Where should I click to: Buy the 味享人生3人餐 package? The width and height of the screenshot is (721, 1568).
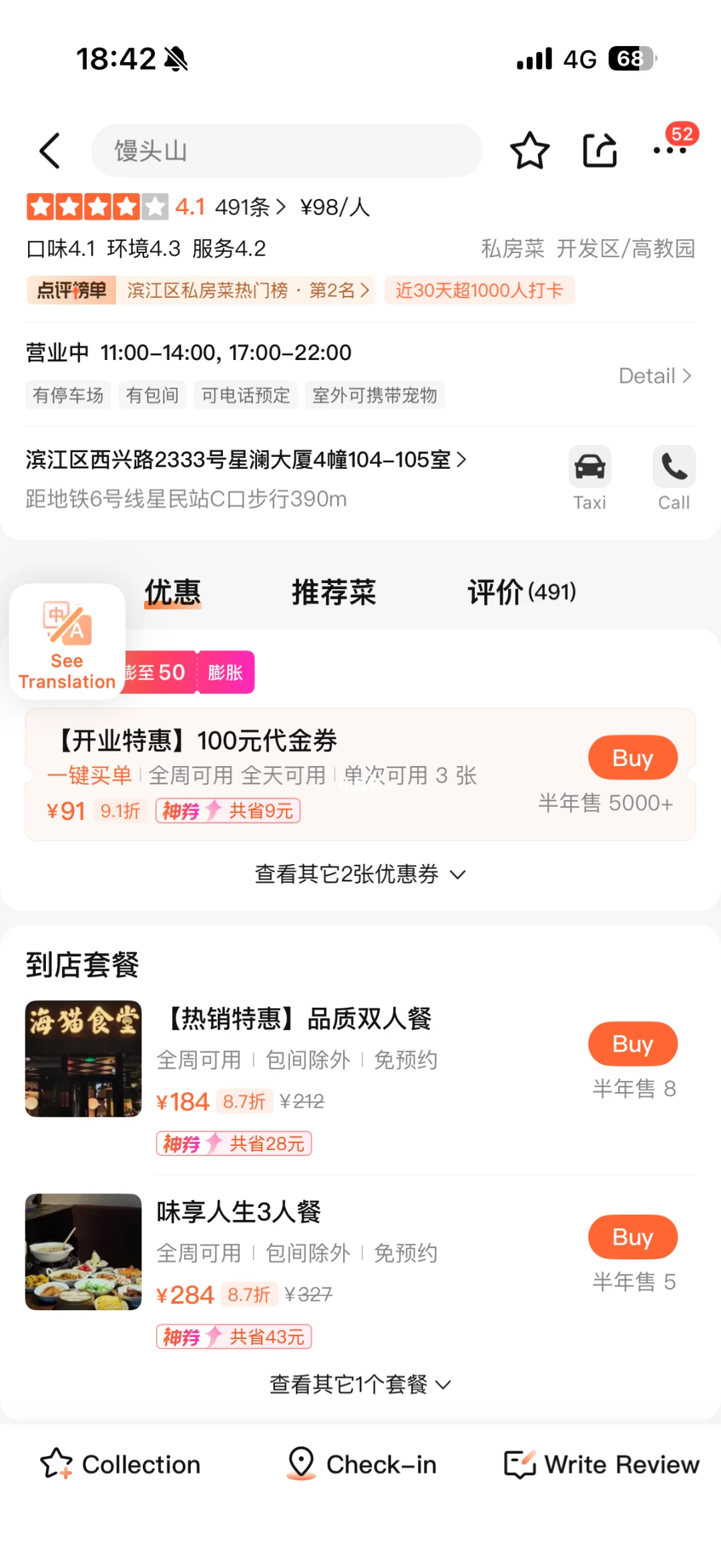point(632,1237)
